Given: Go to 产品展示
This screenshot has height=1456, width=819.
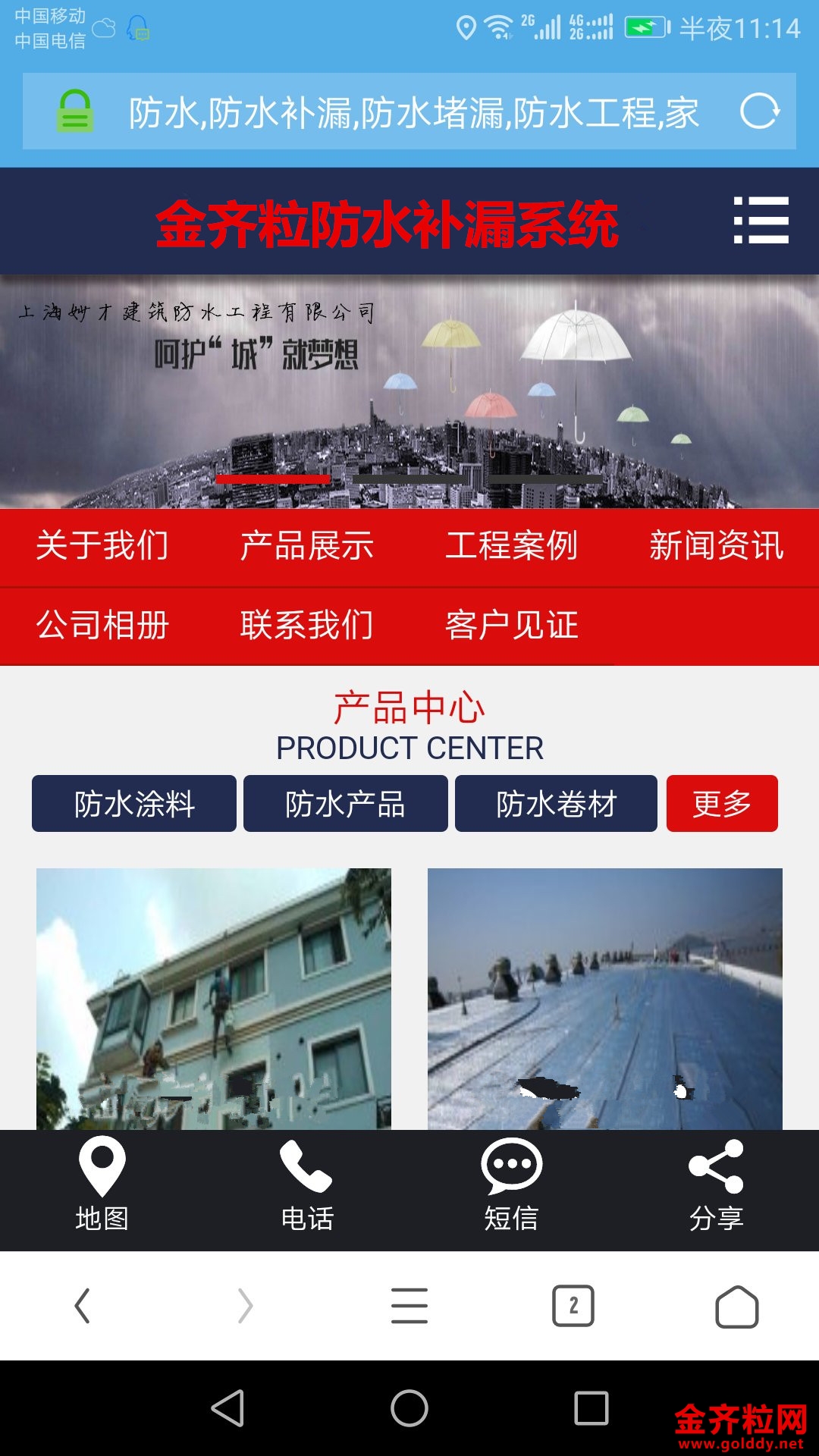Looking at the screenshot, I should click(x=307, y=546).
